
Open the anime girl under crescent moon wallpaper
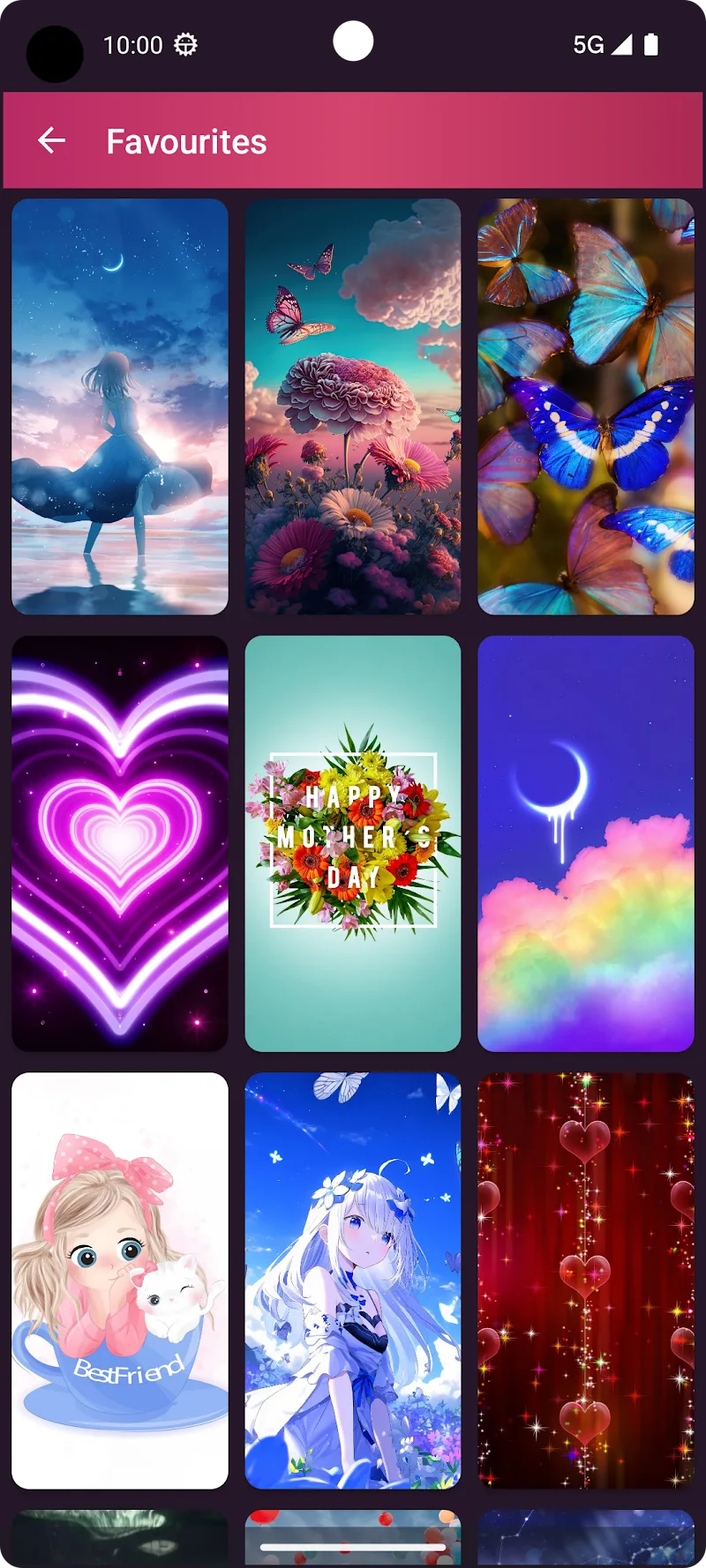(120, 407)
